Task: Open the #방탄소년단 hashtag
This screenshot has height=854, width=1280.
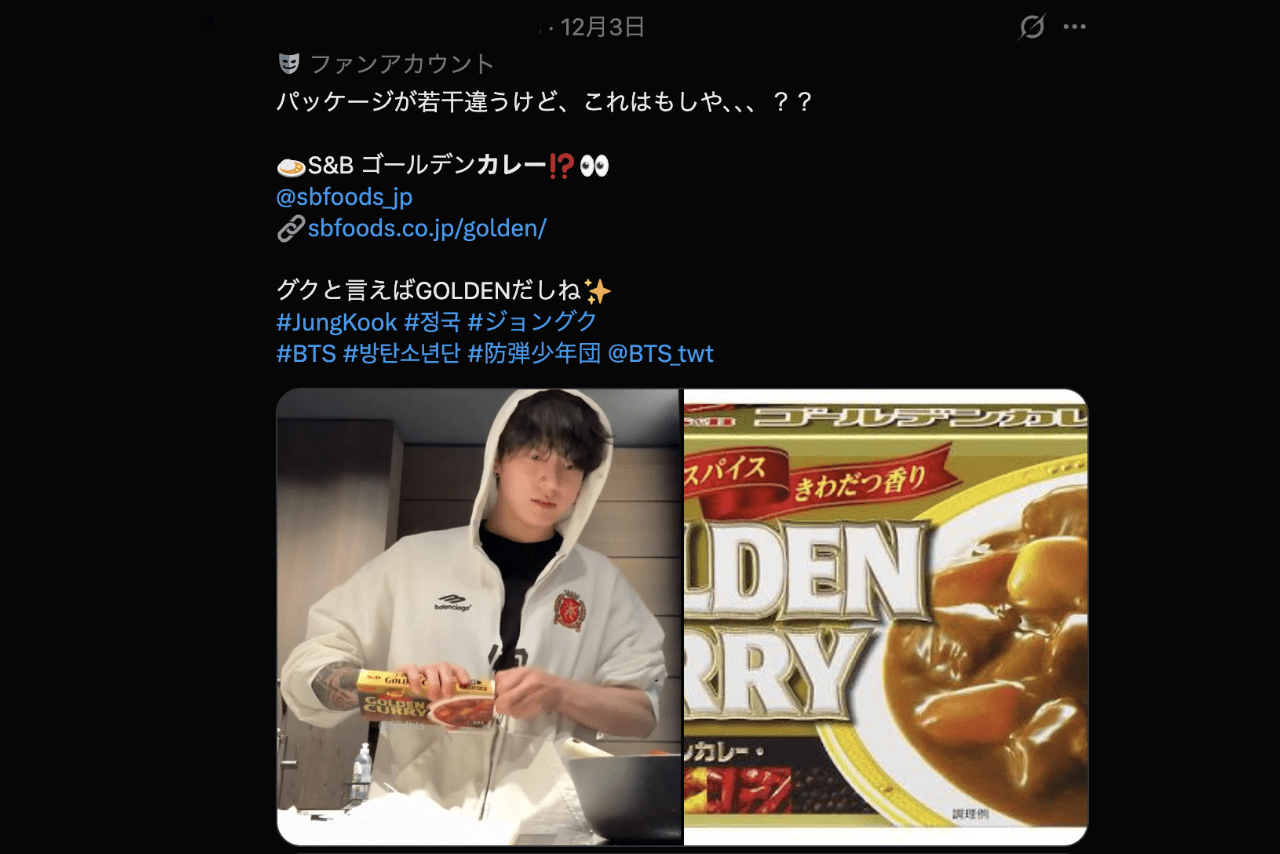Action: click(401, 353)
